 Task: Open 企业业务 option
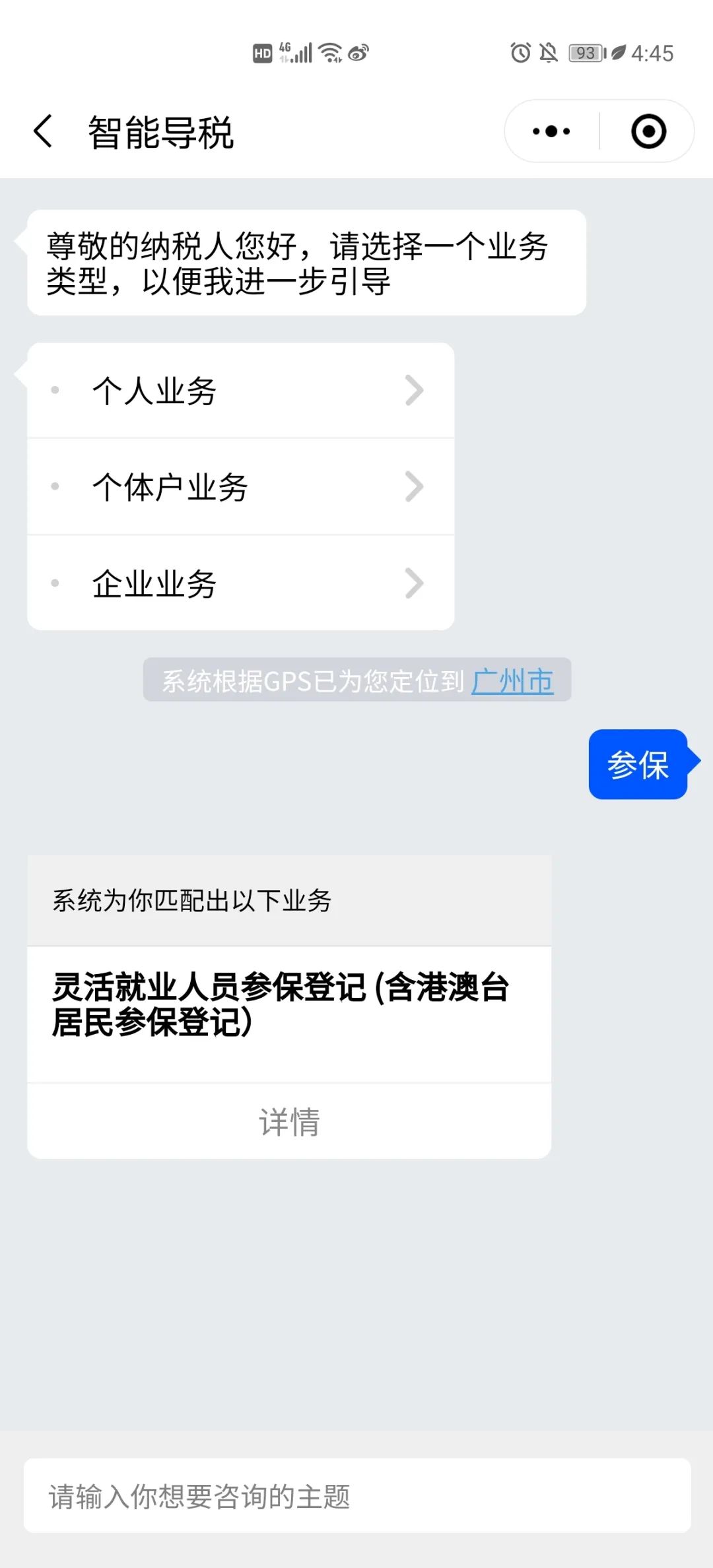240,583
